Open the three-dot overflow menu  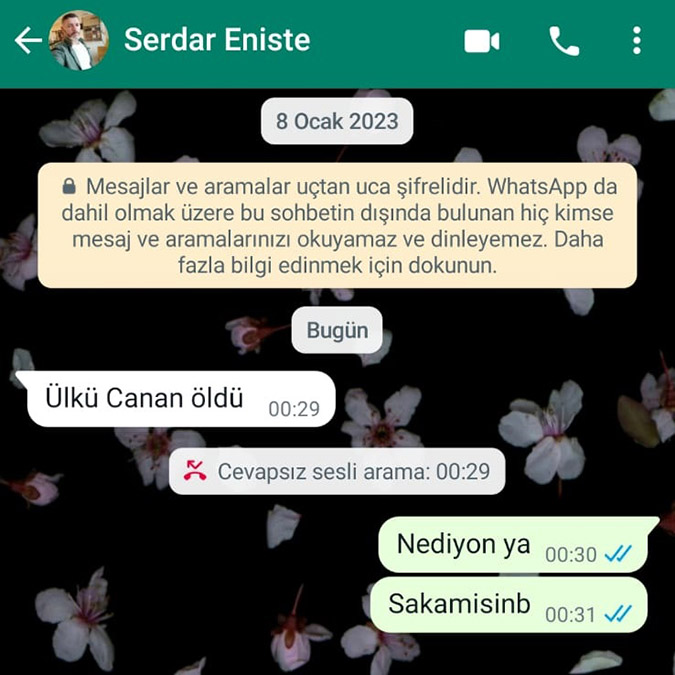637,41
